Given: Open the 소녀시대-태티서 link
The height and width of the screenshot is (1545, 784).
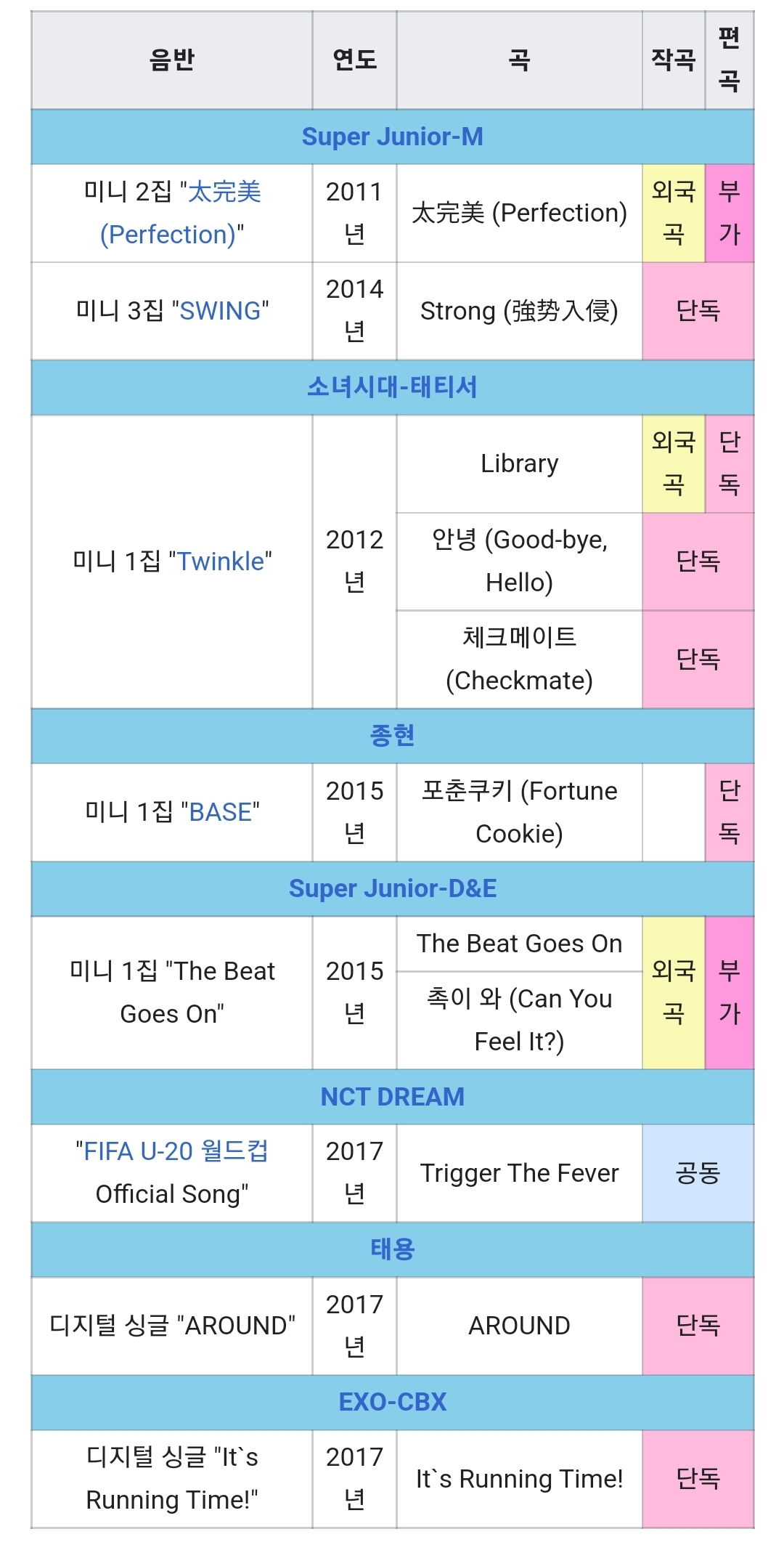Looking at the screenshot, I should (x=392, y=387).
